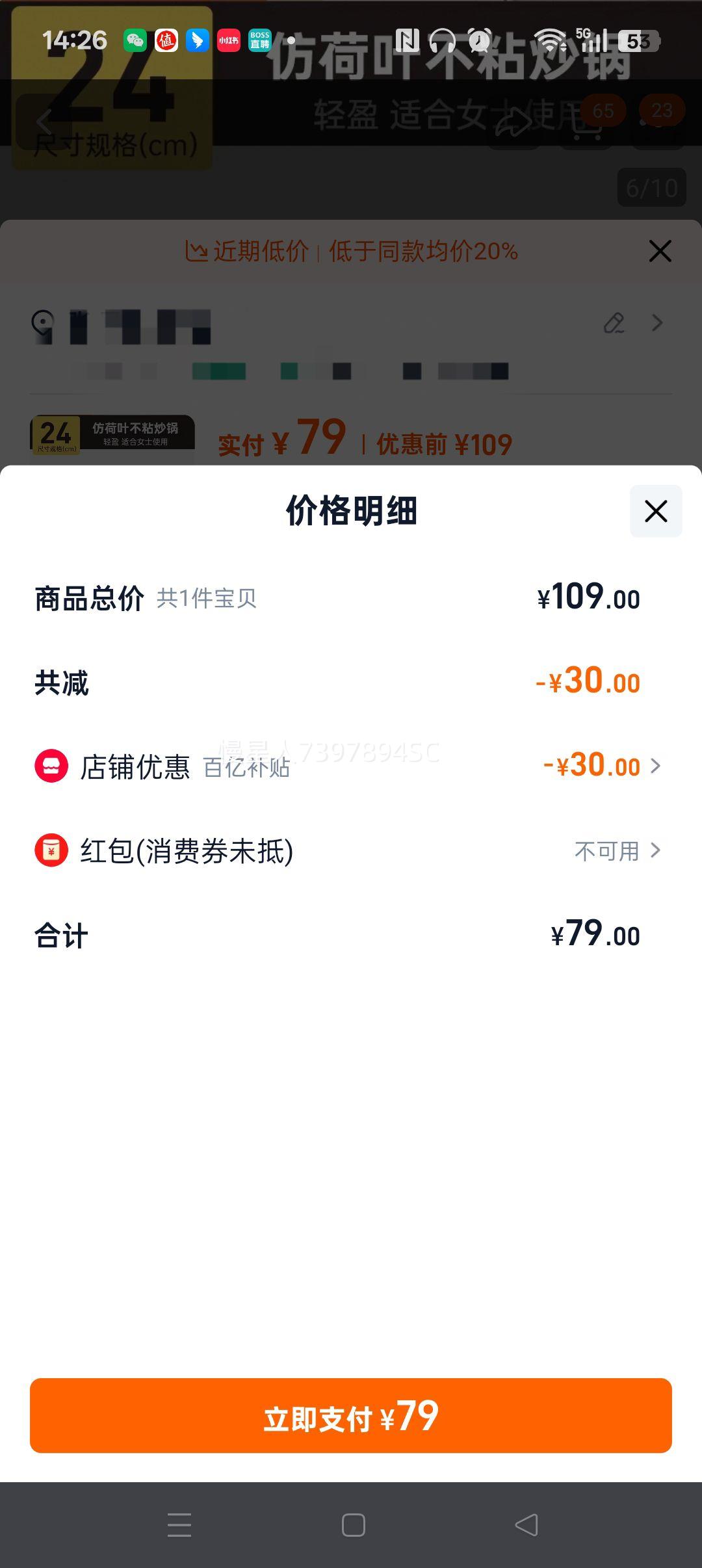702x1568 pixels.
Task: Tap the back arrow at top left
Action: coord(43,120)
